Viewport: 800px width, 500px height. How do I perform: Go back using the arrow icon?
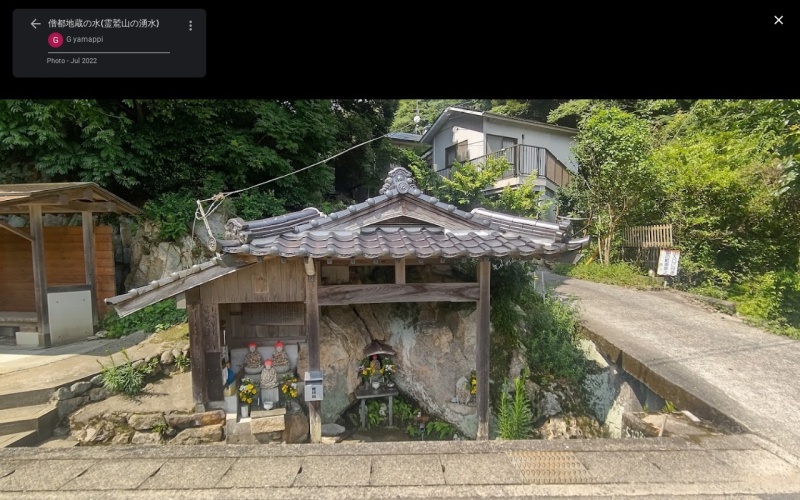(35, 24)
